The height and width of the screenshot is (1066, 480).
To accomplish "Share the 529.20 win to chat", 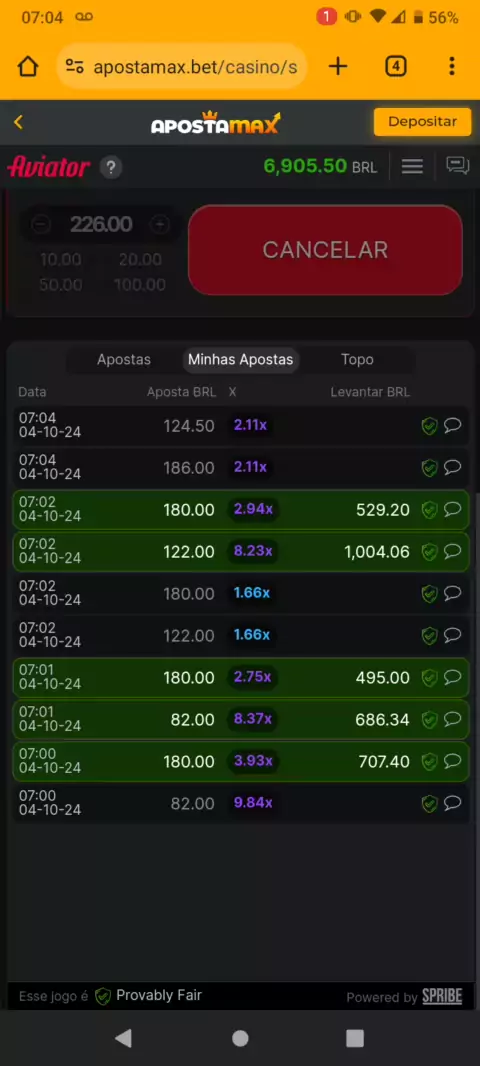I will click(x=452, y=509).
